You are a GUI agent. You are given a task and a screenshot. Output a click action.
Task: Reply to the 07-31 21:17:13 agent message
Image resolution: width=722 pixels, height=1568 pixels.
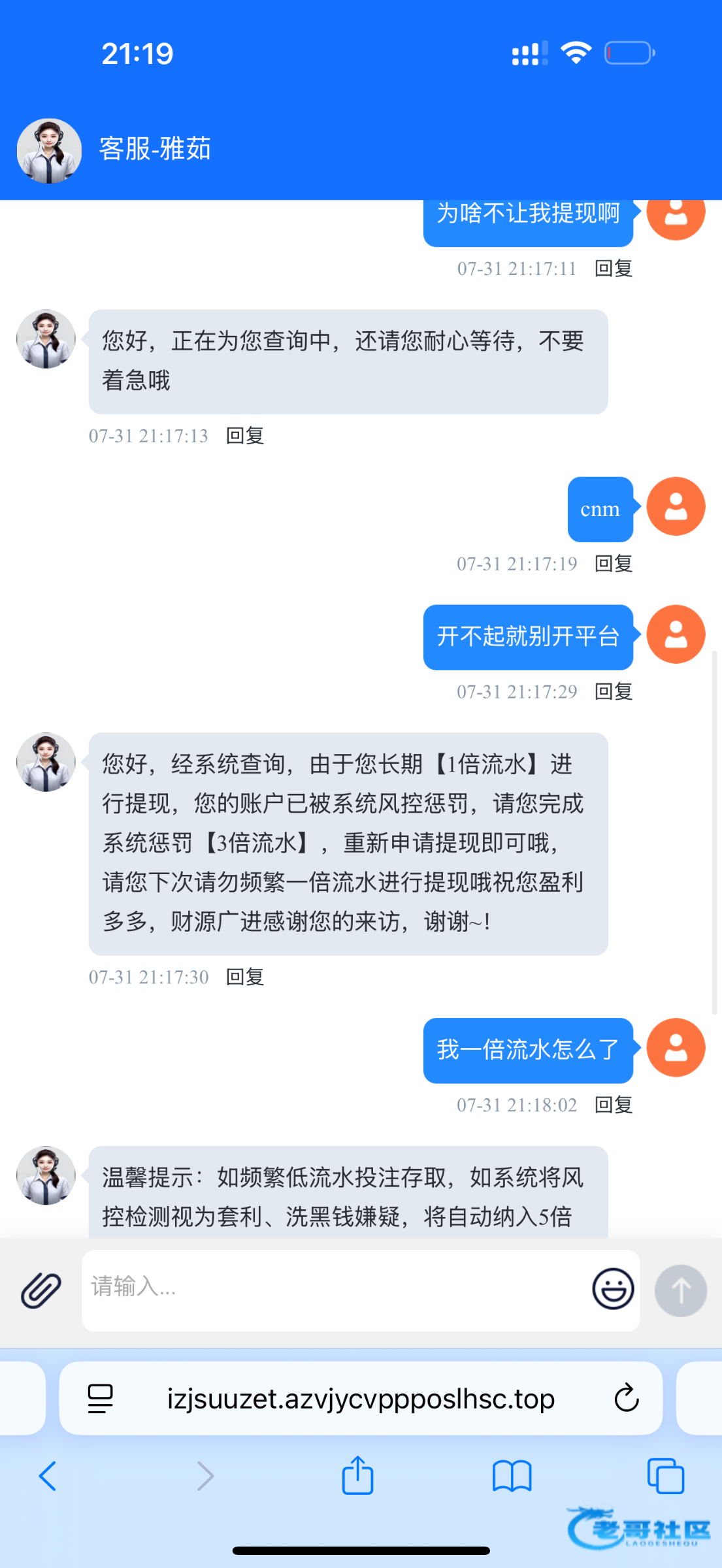tap(245, 436)
